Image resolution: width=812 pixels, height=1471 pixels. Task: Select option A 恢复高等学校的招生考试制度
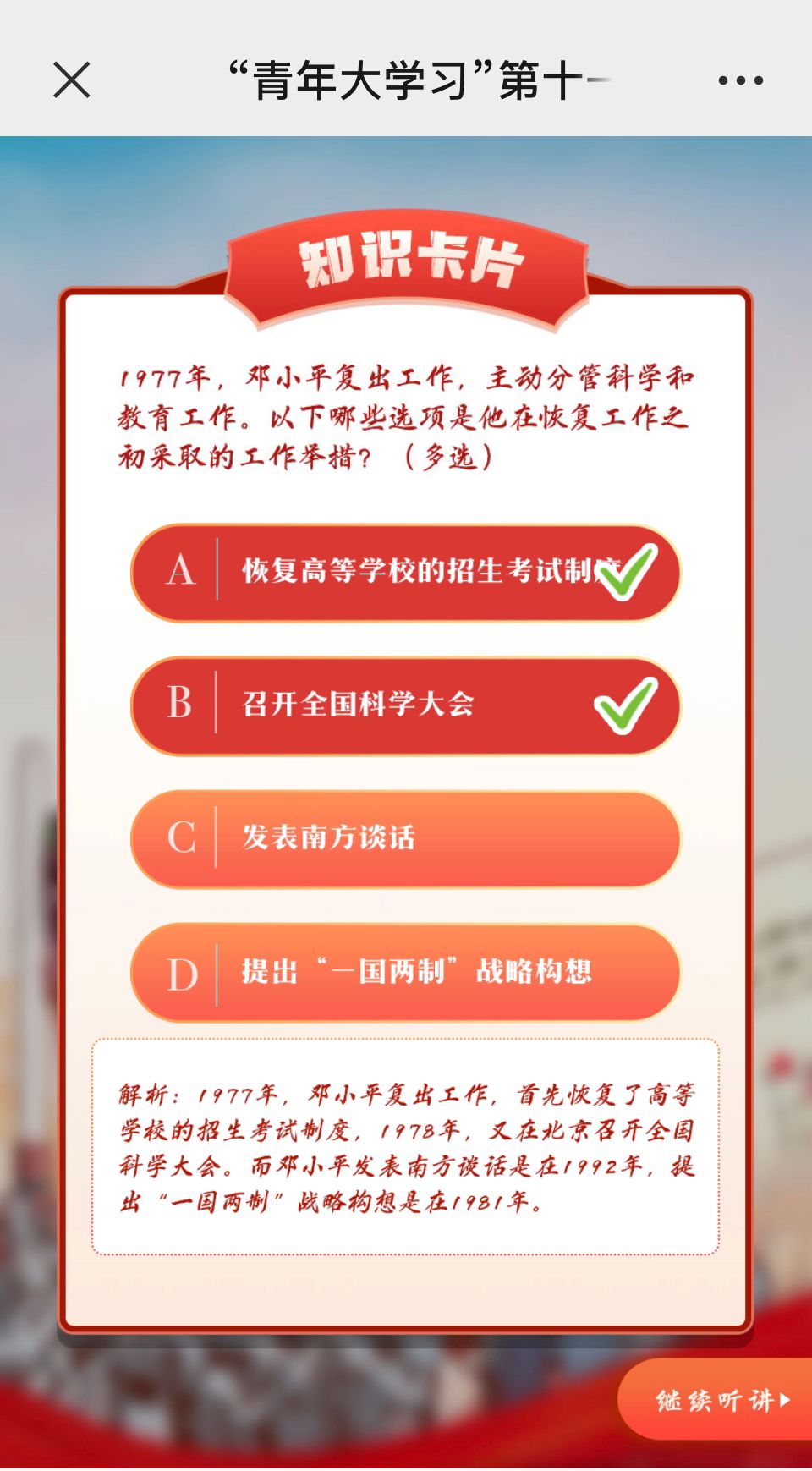click(x=405, y=572)
